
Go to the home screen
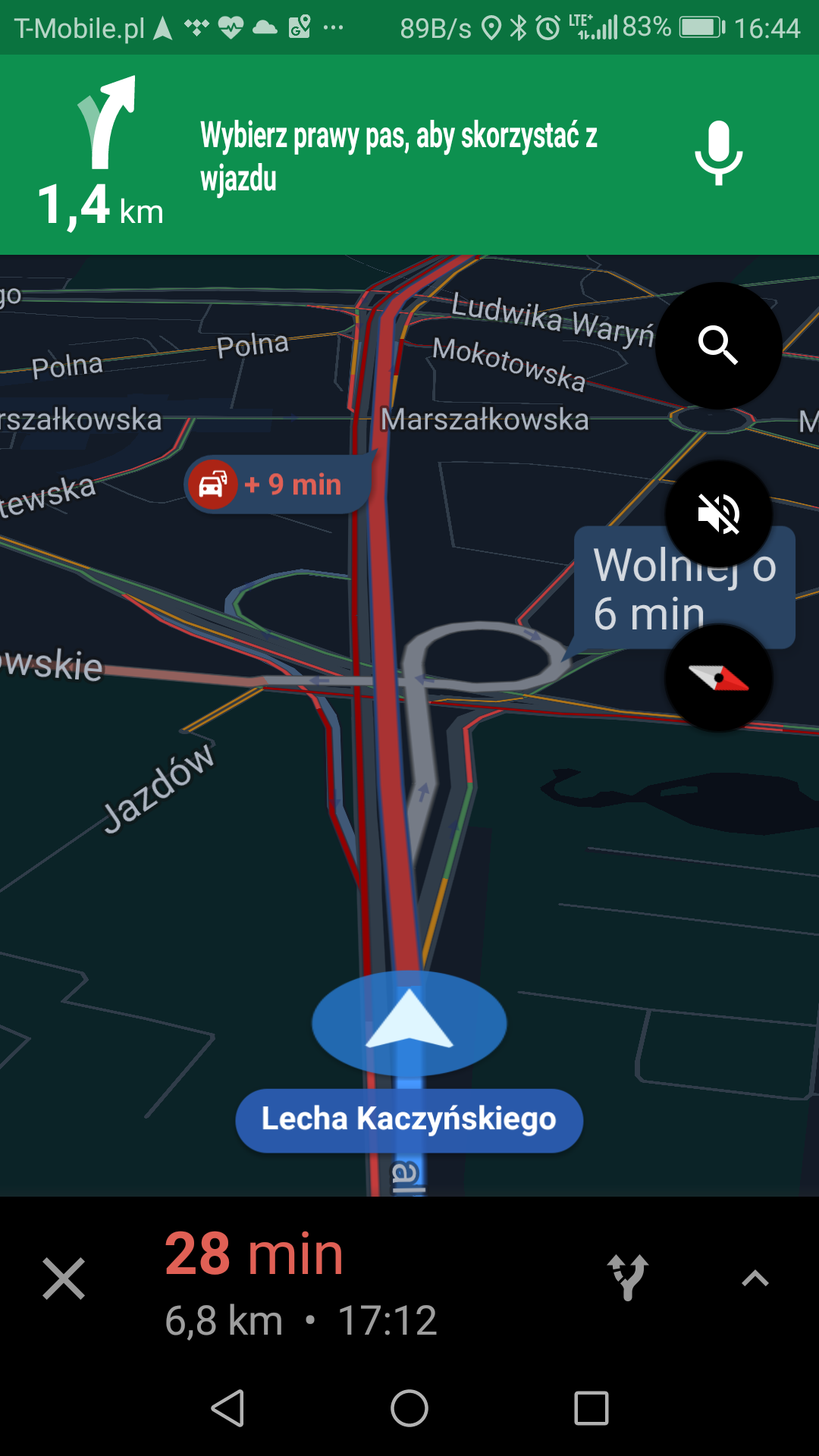pos(409,1408)
